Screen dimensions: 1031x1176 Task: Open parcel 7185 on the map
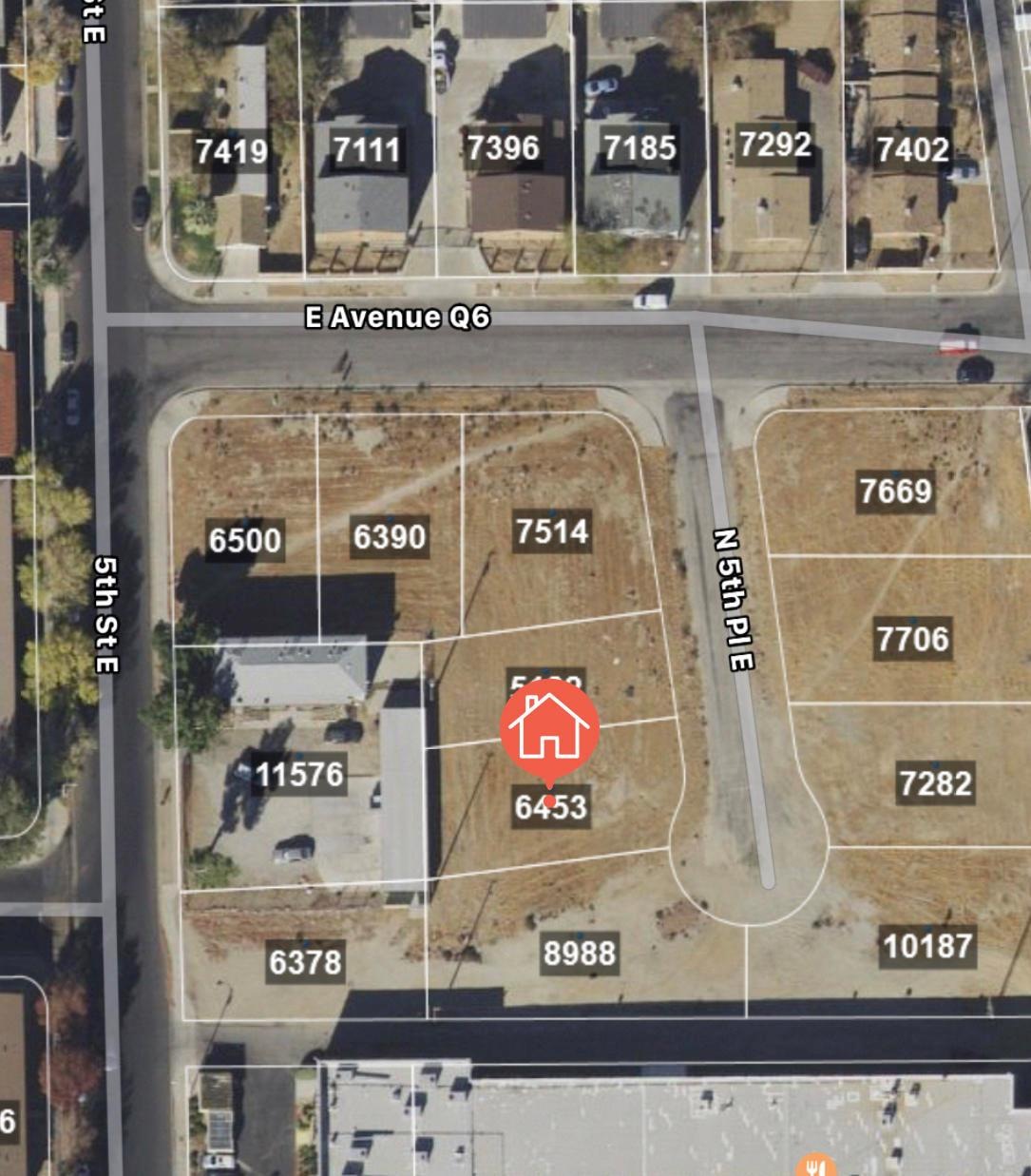pos(640,147)
